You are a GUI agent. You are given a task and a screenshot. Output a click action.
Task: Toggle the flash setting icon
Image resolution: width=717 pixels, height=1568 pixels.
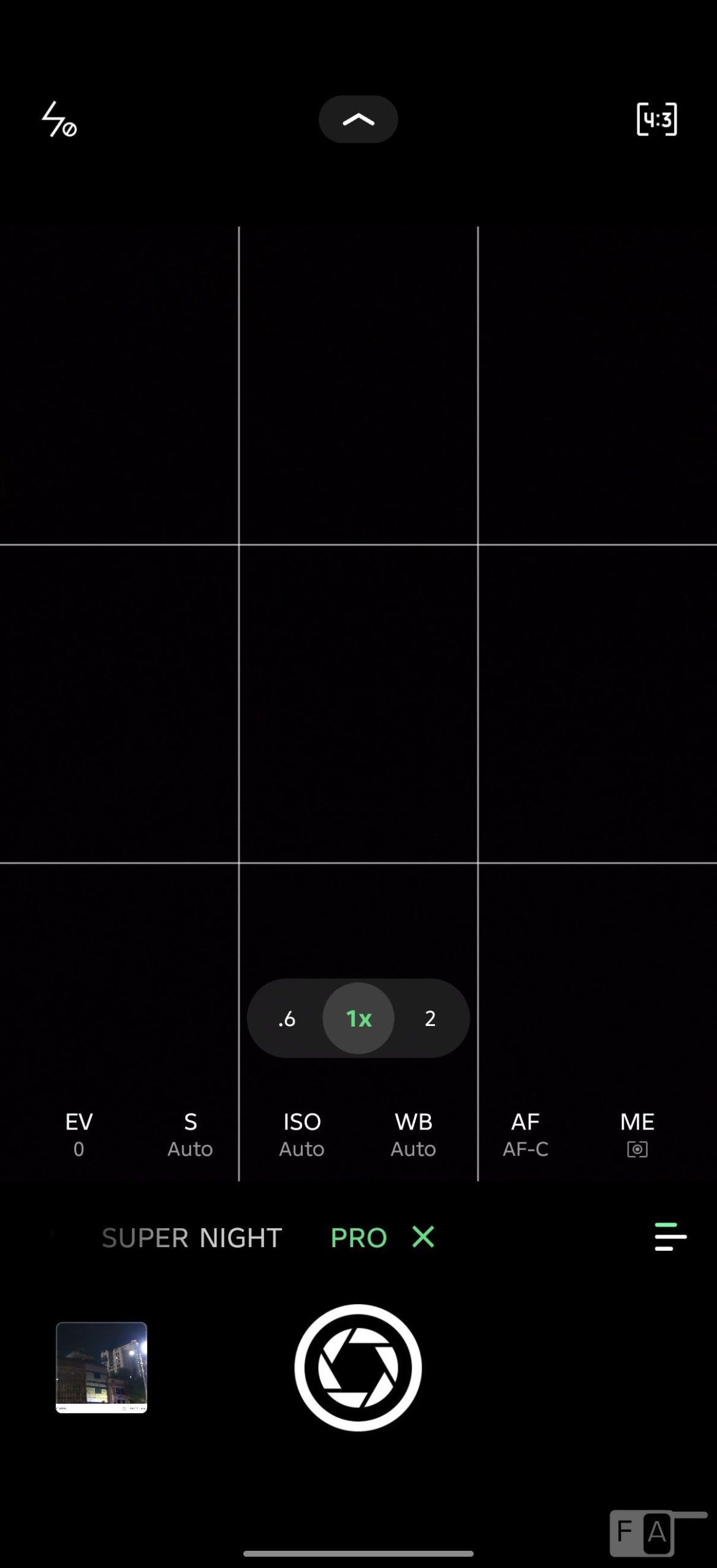[x=59, y=119]
